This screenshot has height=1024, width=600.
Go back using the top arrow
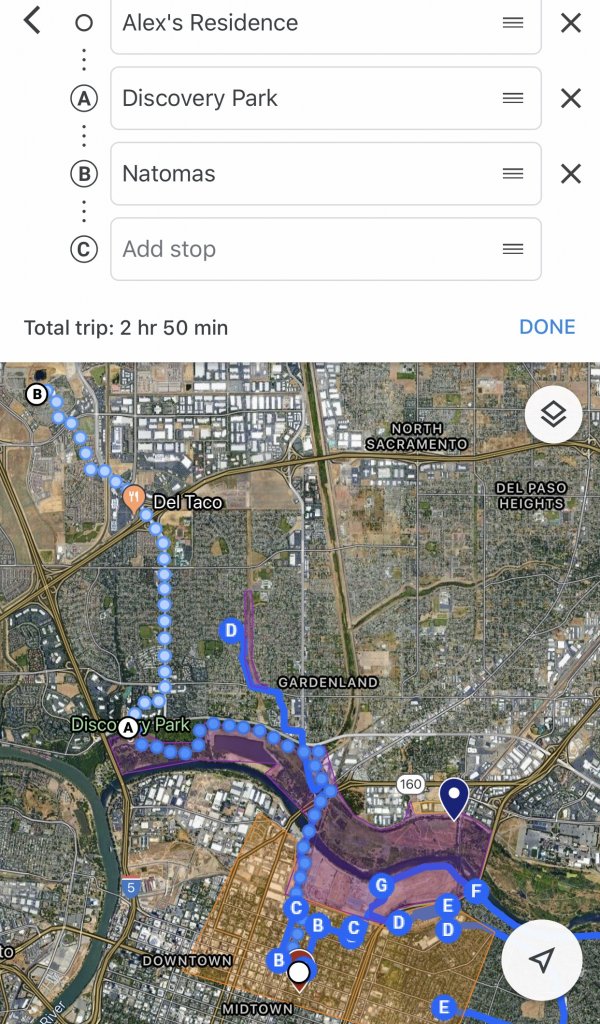click(32, 21)
